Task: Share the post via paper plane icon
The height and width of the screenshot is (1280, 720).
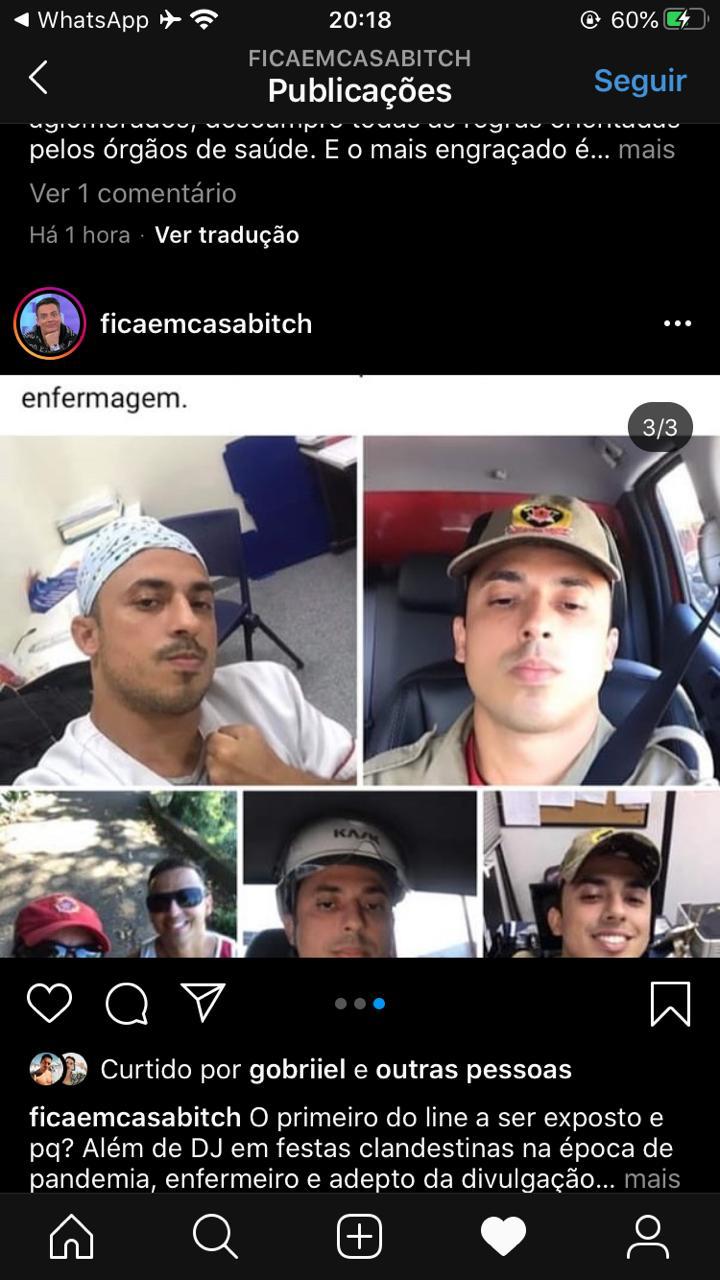Action: (203, 1002)
